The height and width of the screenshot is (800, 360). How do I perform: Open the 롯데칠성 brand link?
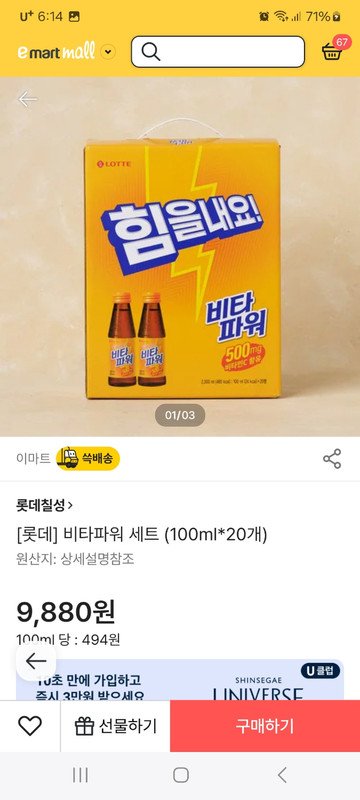45,505
